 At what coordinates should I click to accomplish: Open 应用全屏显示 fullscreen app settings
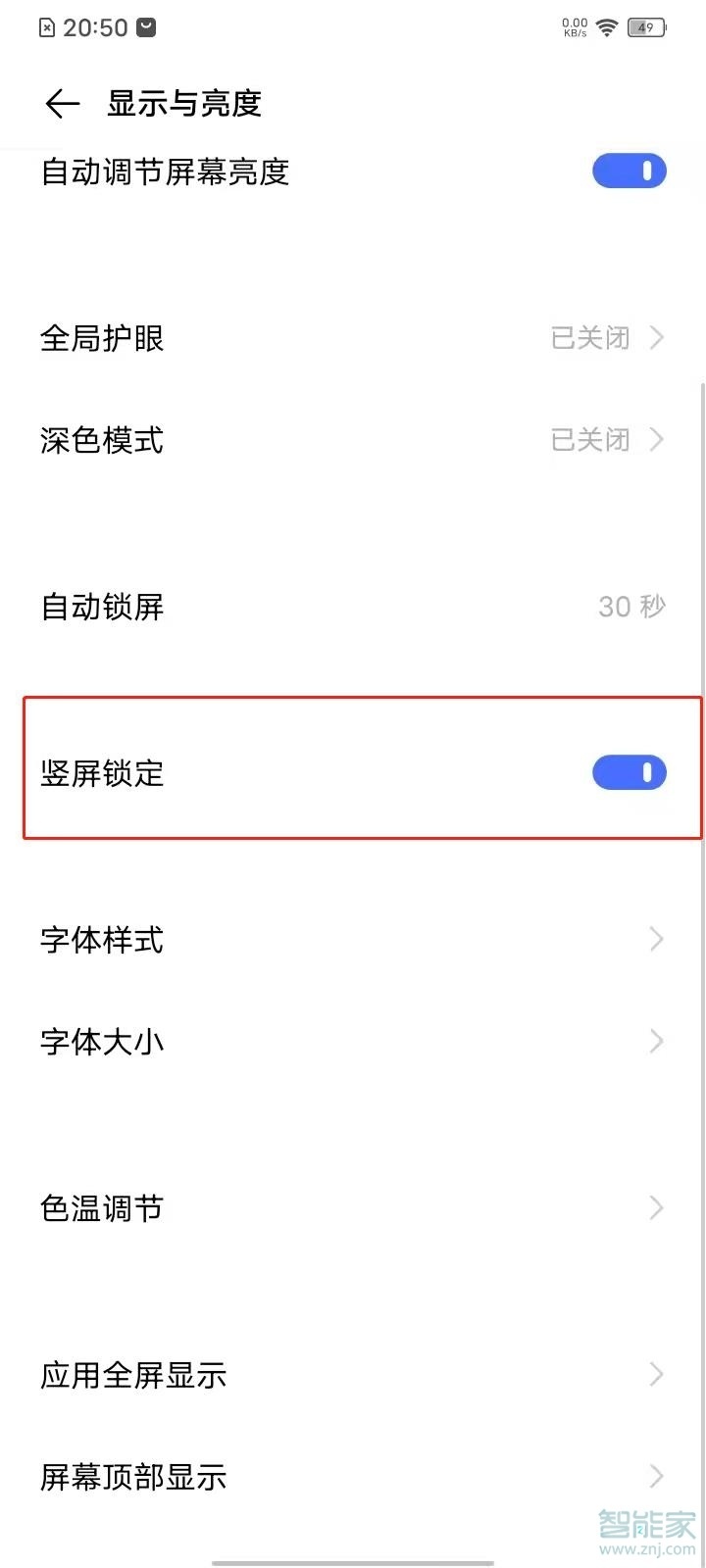[353, 1375]
